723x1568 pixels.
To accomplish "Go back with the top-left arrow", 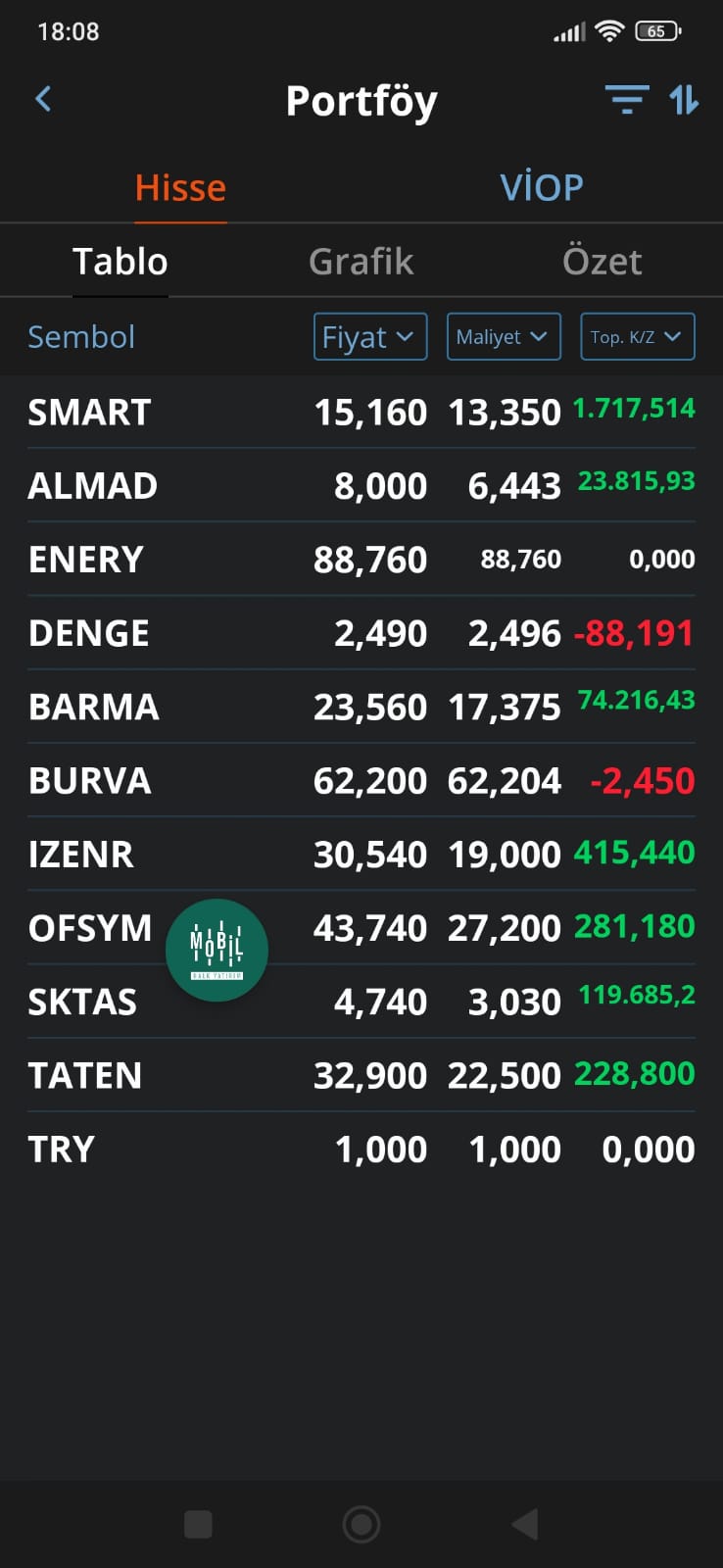I will [43, 99].
